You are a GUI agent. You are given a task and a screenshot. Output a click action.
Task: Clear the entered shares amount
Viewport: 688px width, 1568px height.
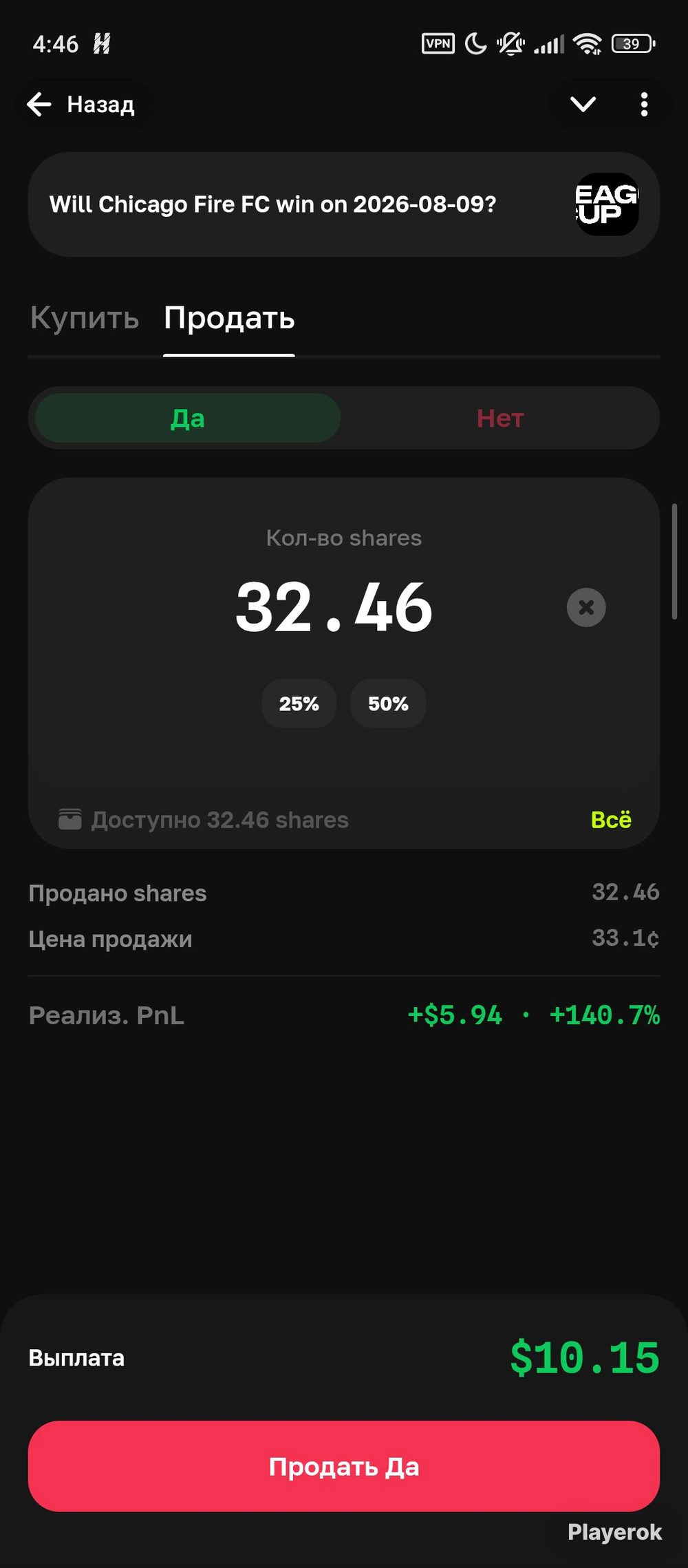pyautogui.click(x=586, y=607)
